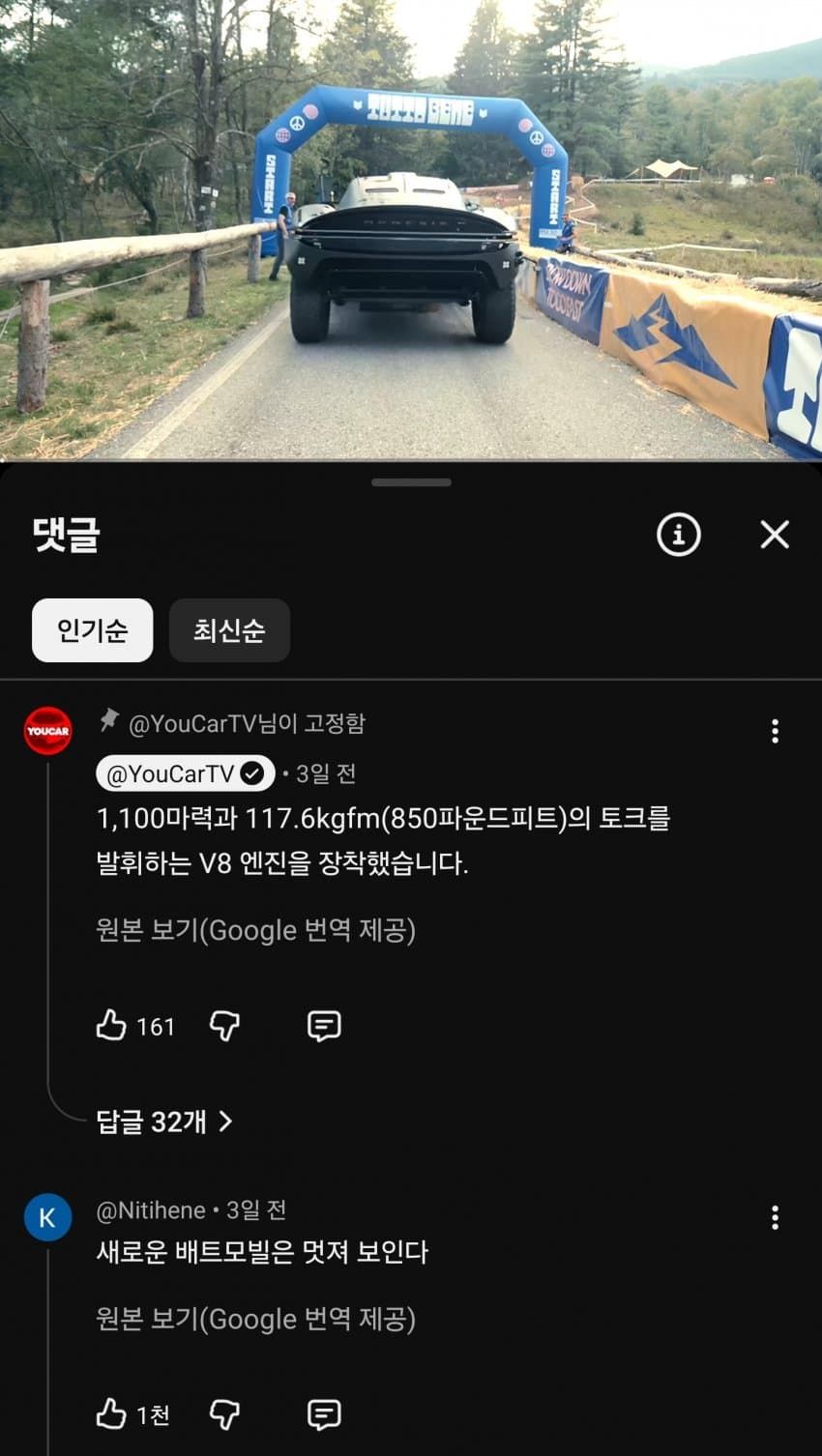Like @Nitihene's comment

(x=111, y=1414)
